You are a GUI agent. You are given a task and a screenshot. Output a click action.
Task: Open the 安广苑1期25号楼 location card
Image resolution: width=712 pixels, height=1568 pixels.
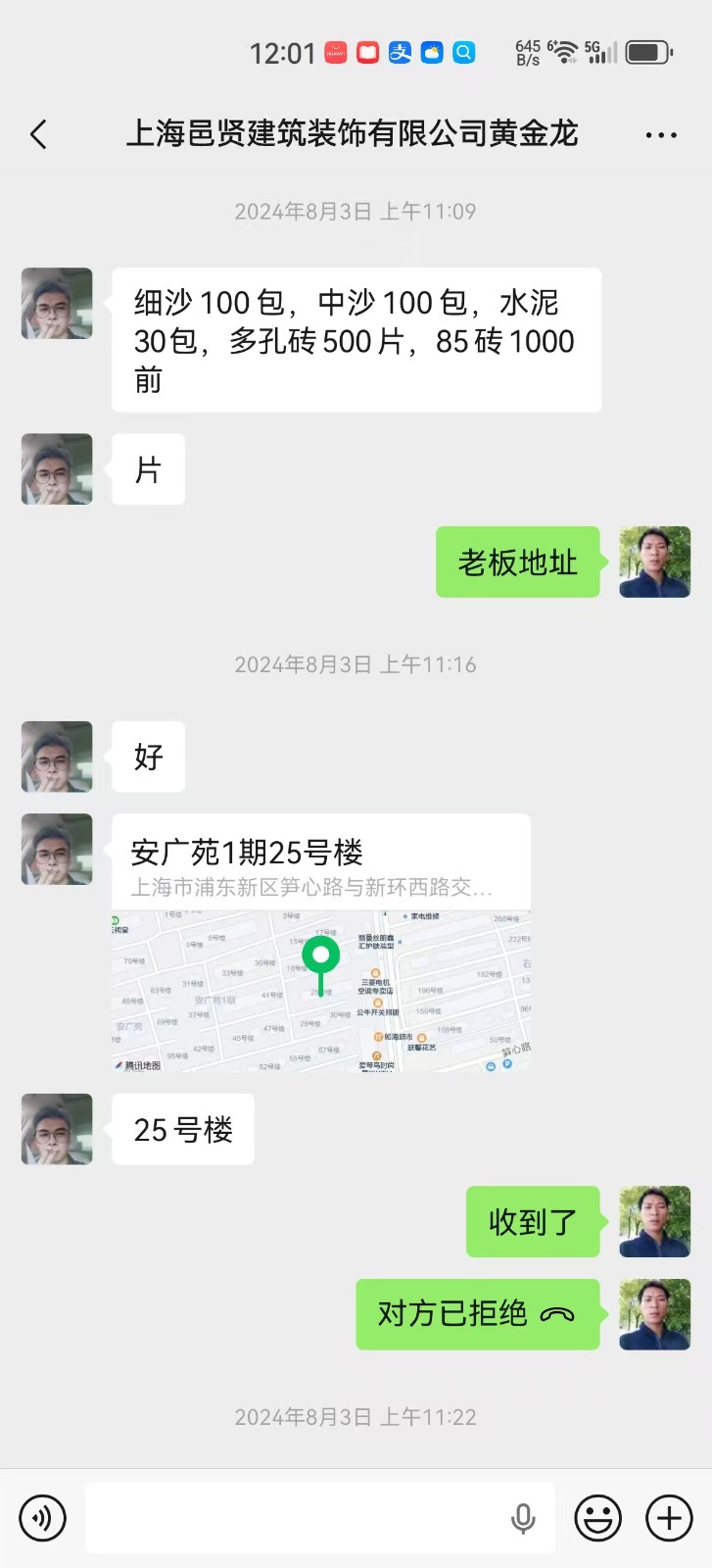tap(321, 941)
